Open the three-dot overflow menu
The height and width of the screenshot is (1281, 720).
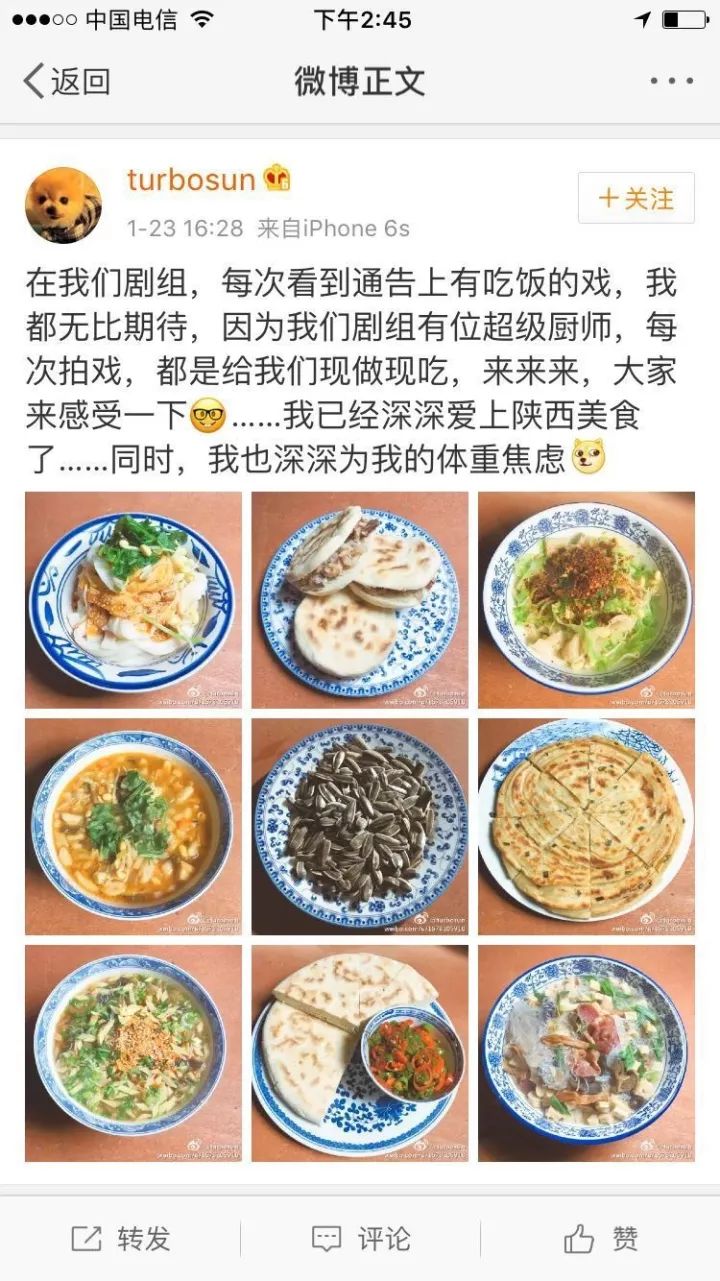pyautogui.click(x=670, y=81)
